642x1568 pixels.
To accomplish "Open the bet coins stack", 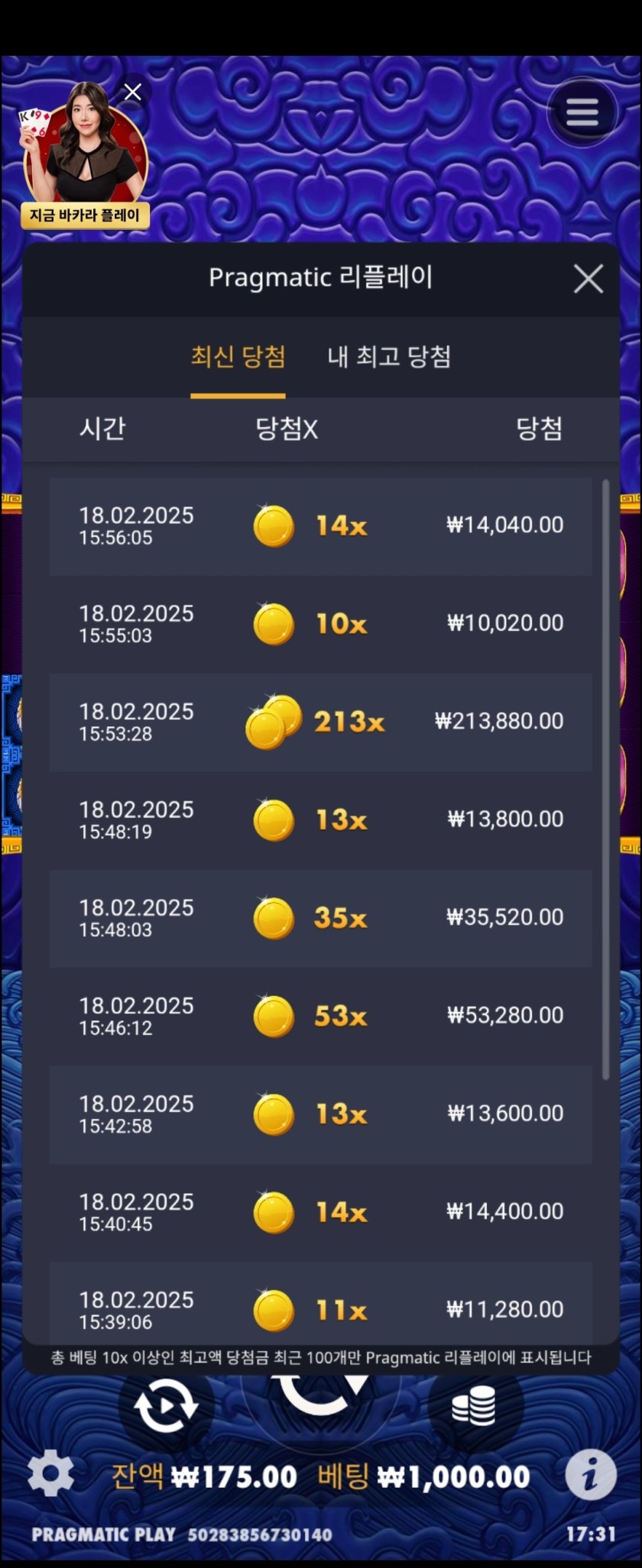I will point(474,1405).
